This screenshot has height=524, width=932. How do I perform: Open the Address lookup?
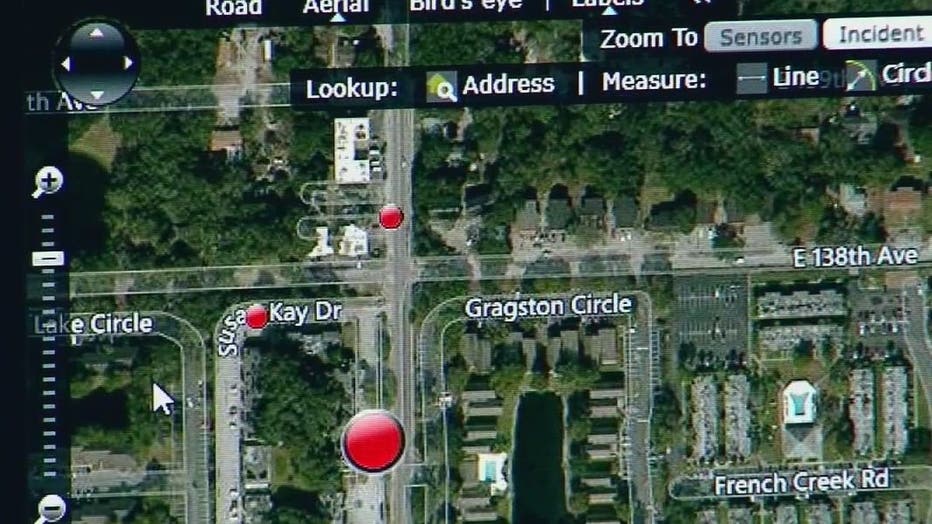click(x=491, y=85)
